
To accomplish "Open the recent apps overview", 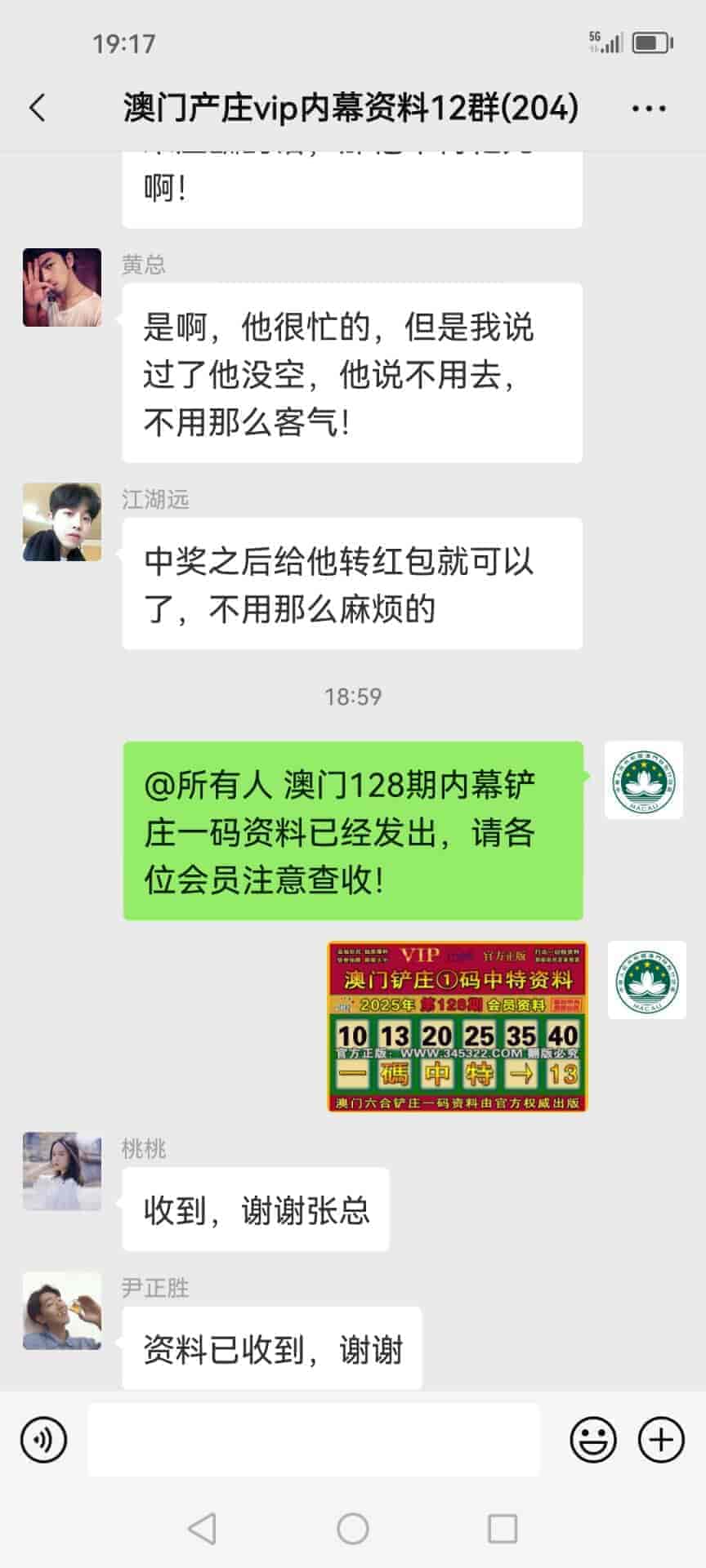I will [x=503, y=1528].
